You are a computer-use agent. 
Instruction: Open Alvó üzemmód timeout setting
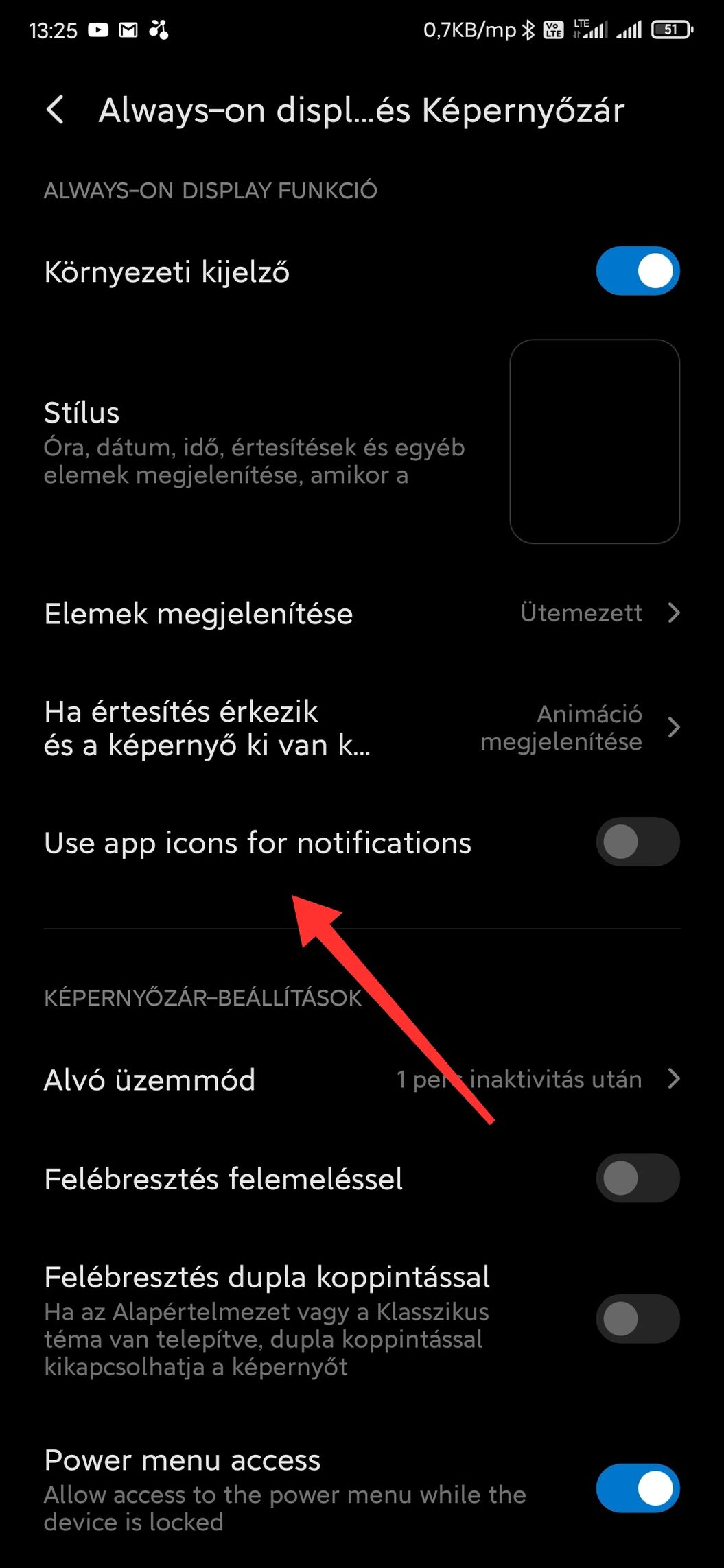362,1079
